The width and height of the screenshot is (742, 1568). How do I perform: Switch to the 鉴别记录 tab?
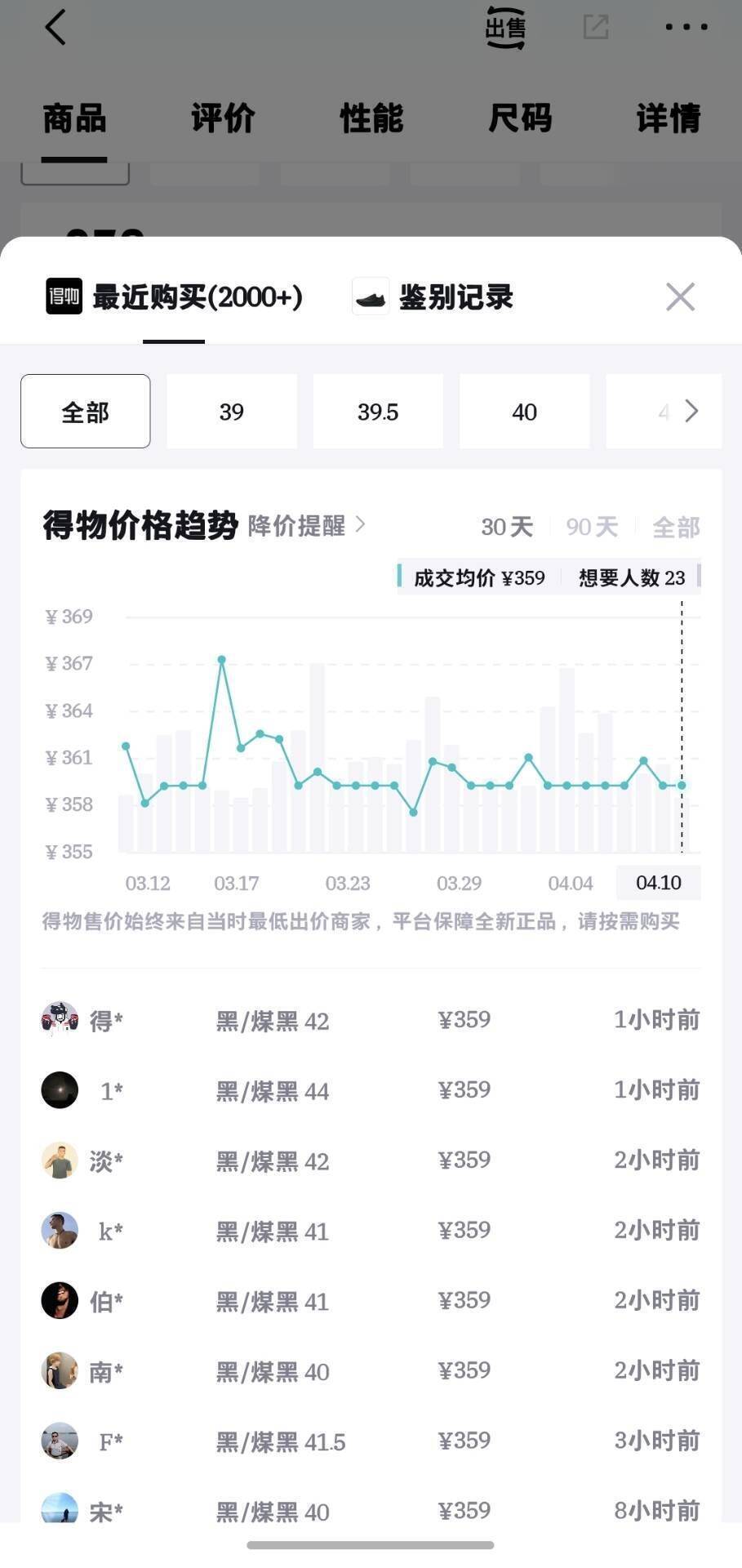(433, 297)
